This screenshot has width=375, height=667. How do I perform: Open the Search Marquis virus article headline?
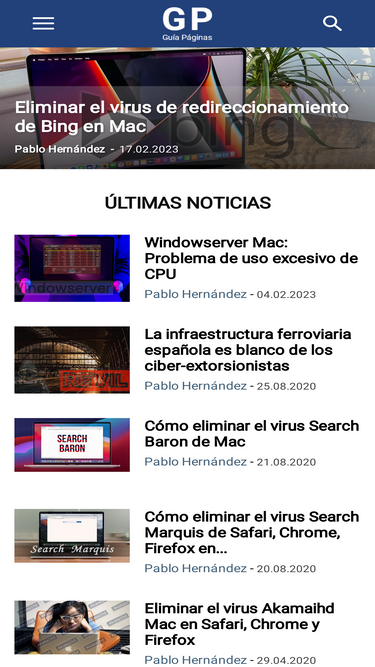[252, 533]
